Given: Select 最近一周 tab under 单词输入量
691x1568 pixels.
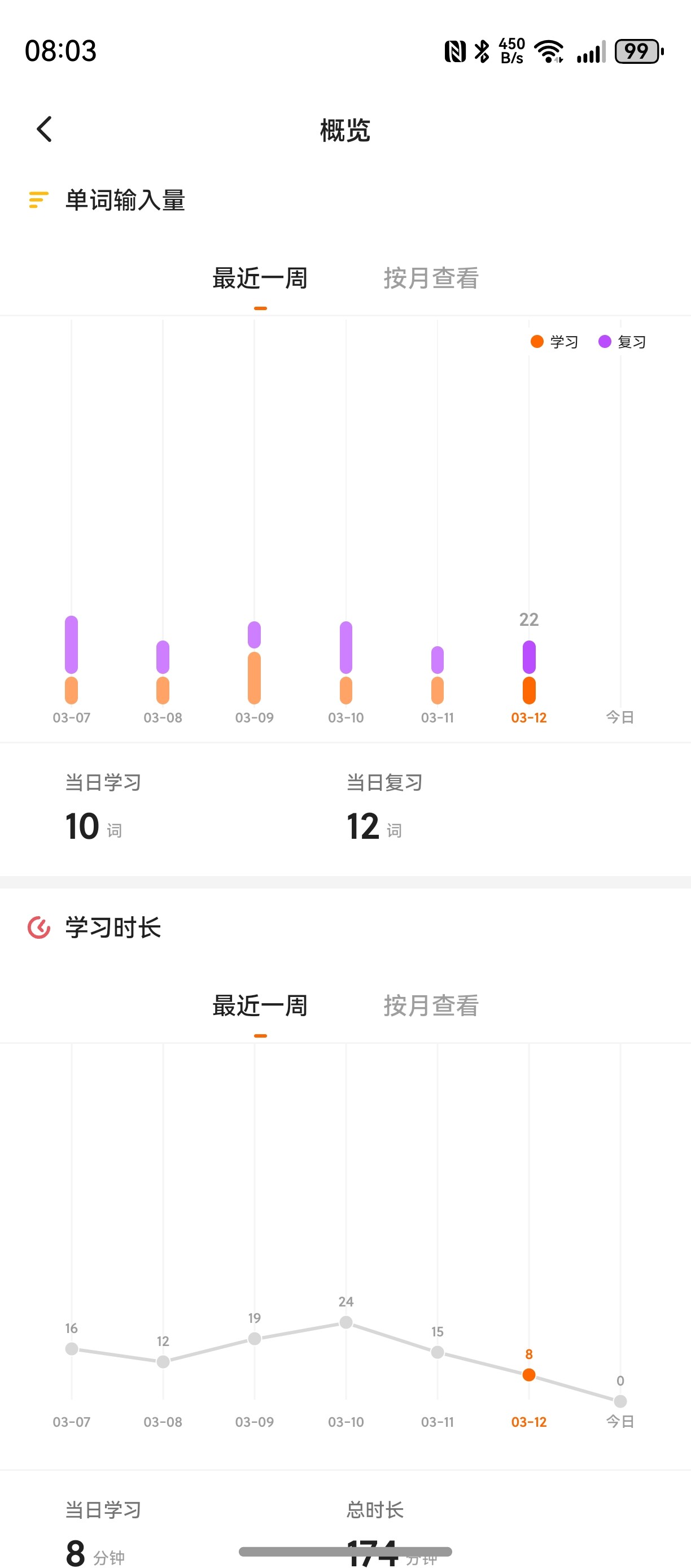Looking at the screenshot, I should point(260,278).
